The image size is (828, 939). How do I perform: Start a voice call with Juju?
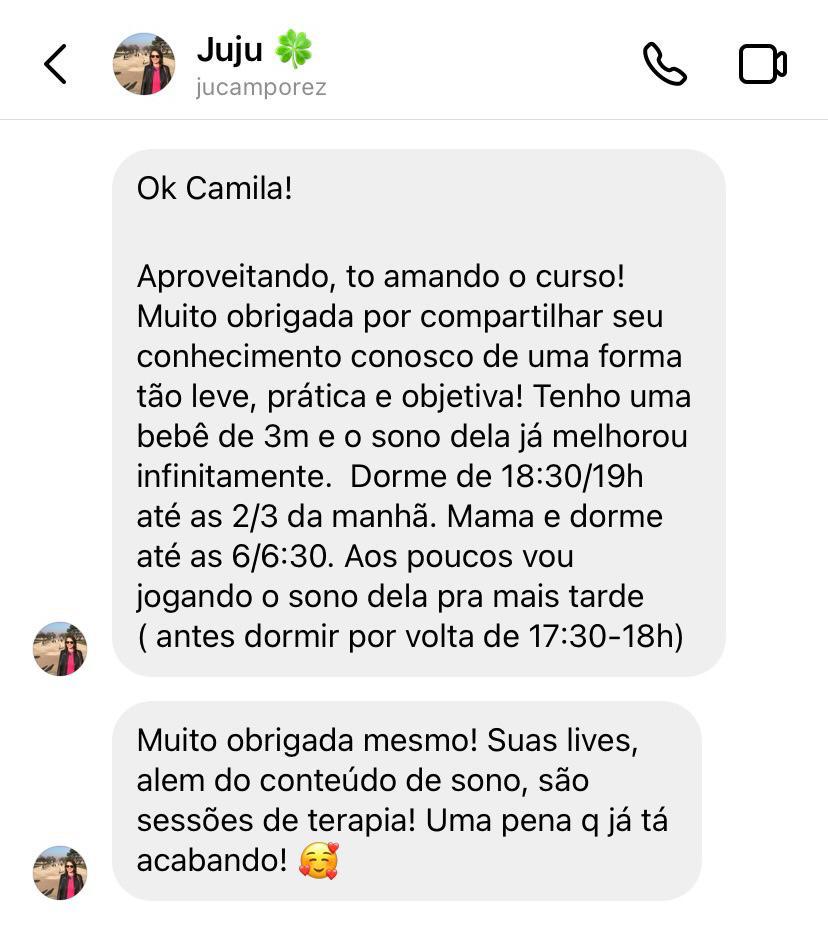point(664,64)
